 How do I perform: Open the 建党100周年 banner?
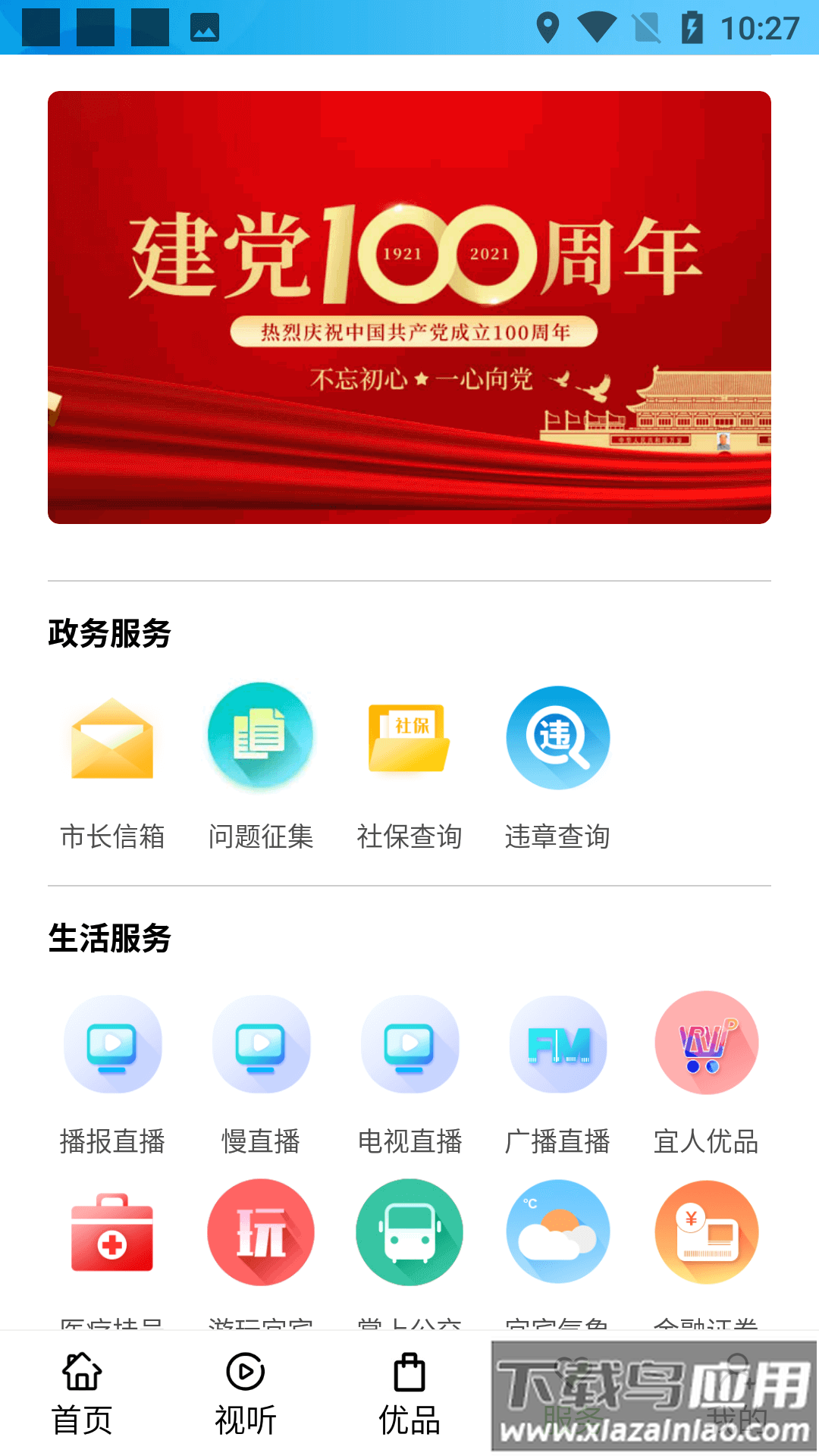pyautogui.click(x=409, y=307)
